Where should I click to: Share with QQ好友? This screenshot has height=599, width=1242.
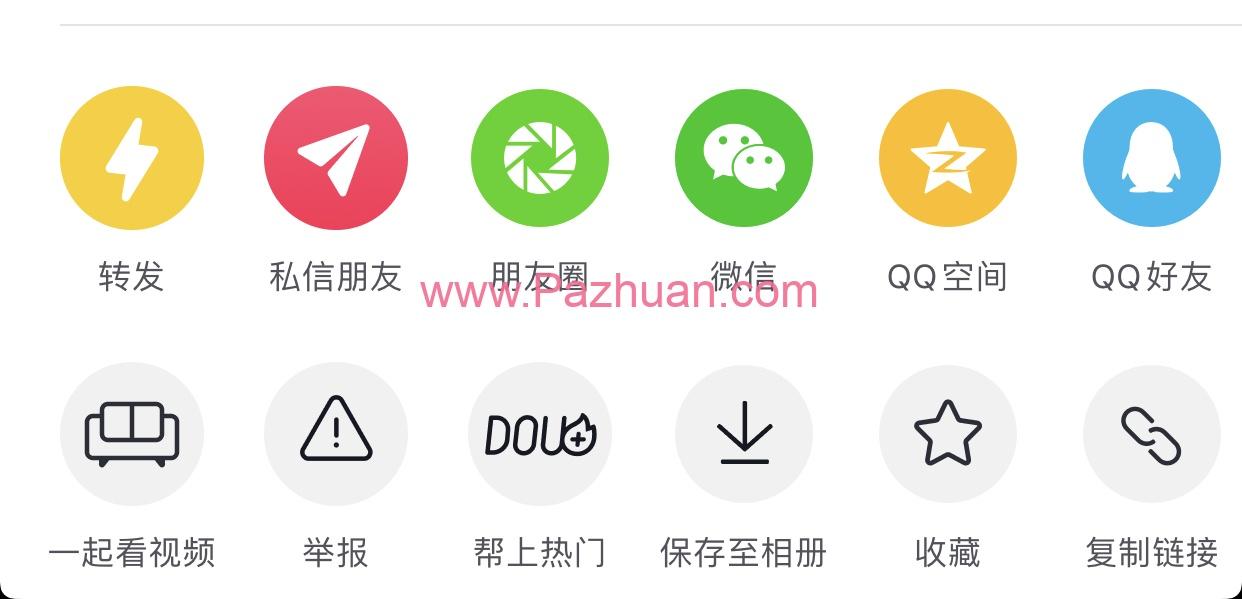[1151, 158]
